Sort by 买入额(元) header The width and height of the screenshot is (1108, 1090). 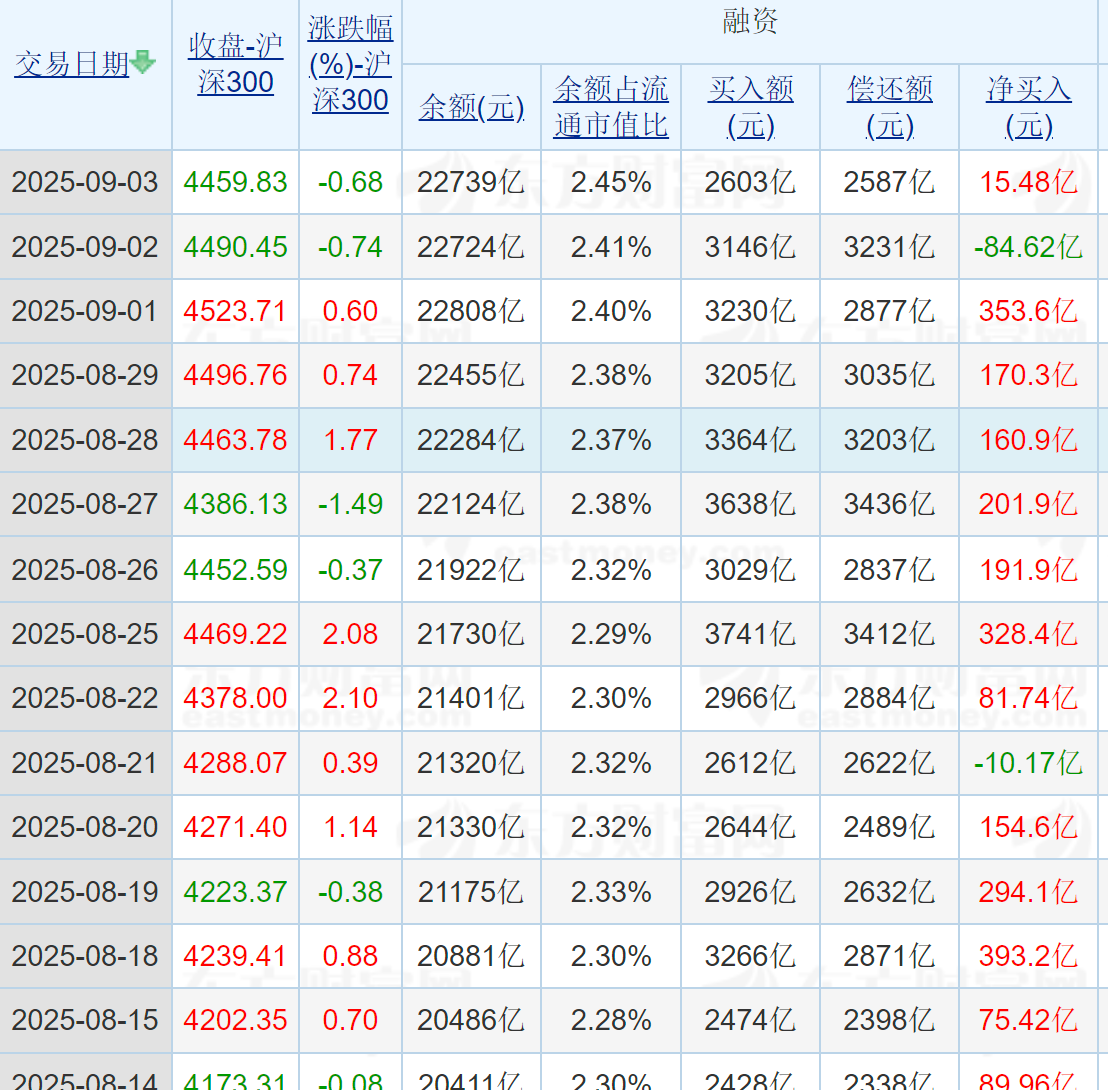(751, 107)
